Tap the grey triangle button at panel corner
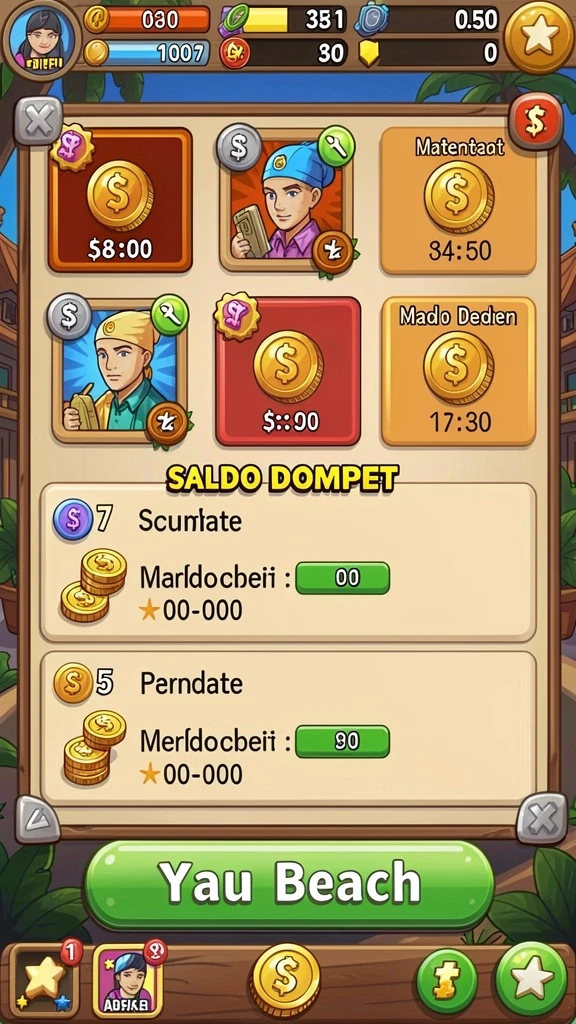 click(38, 818)
